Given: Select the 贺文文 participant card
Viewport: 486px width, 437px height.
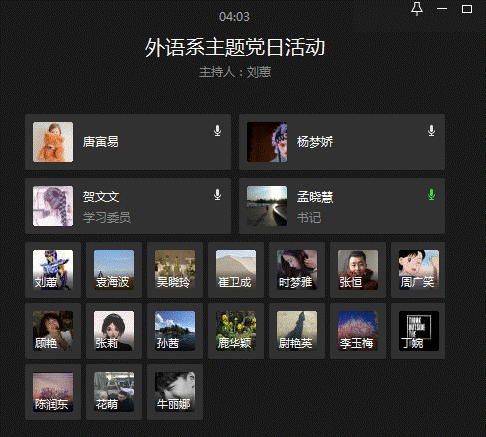Looking at the screenshot, I should (128, 206).
